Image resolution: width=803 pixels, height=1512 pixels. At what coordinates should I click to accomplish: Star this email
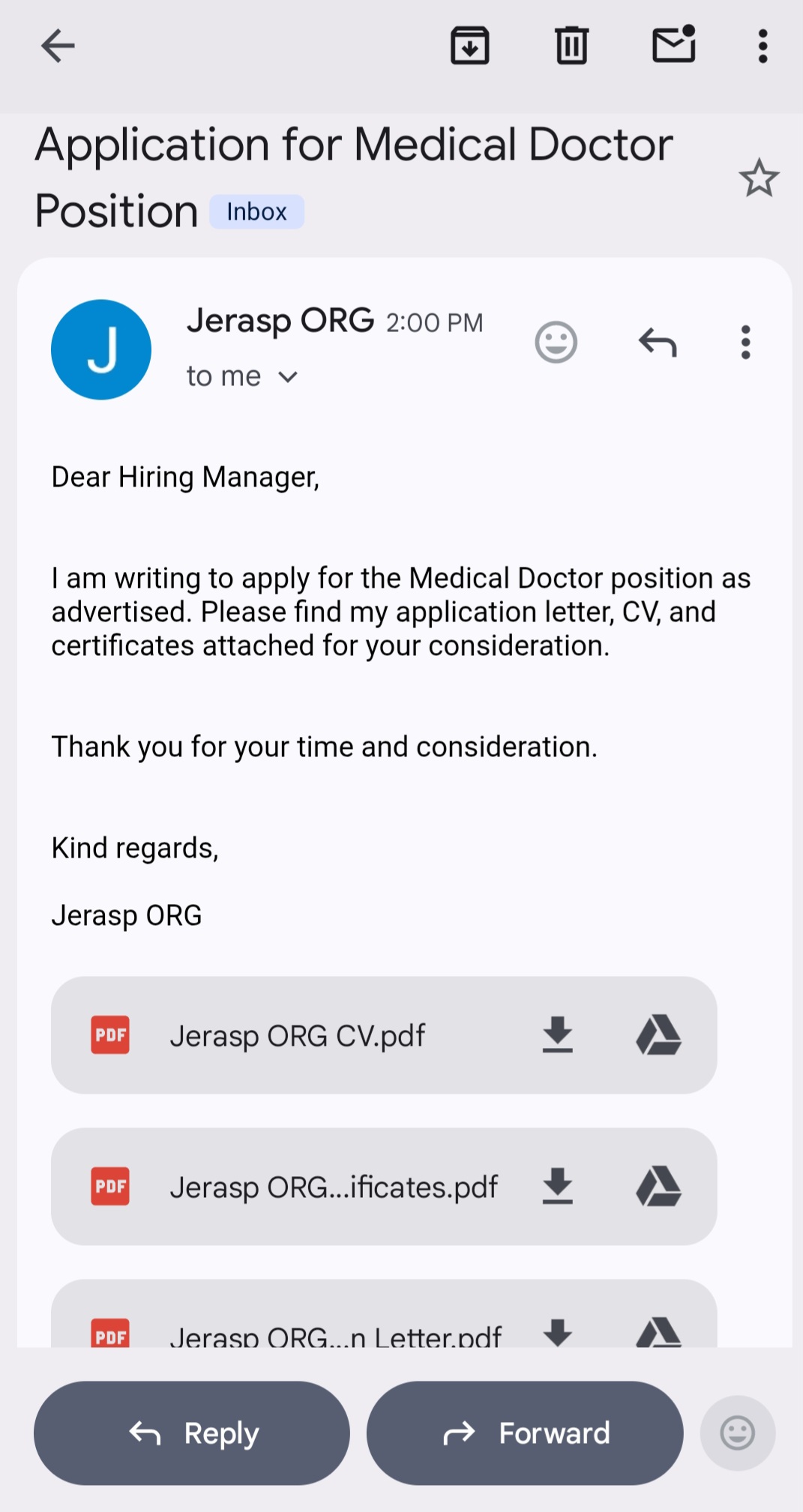click(x=759, y=178)
